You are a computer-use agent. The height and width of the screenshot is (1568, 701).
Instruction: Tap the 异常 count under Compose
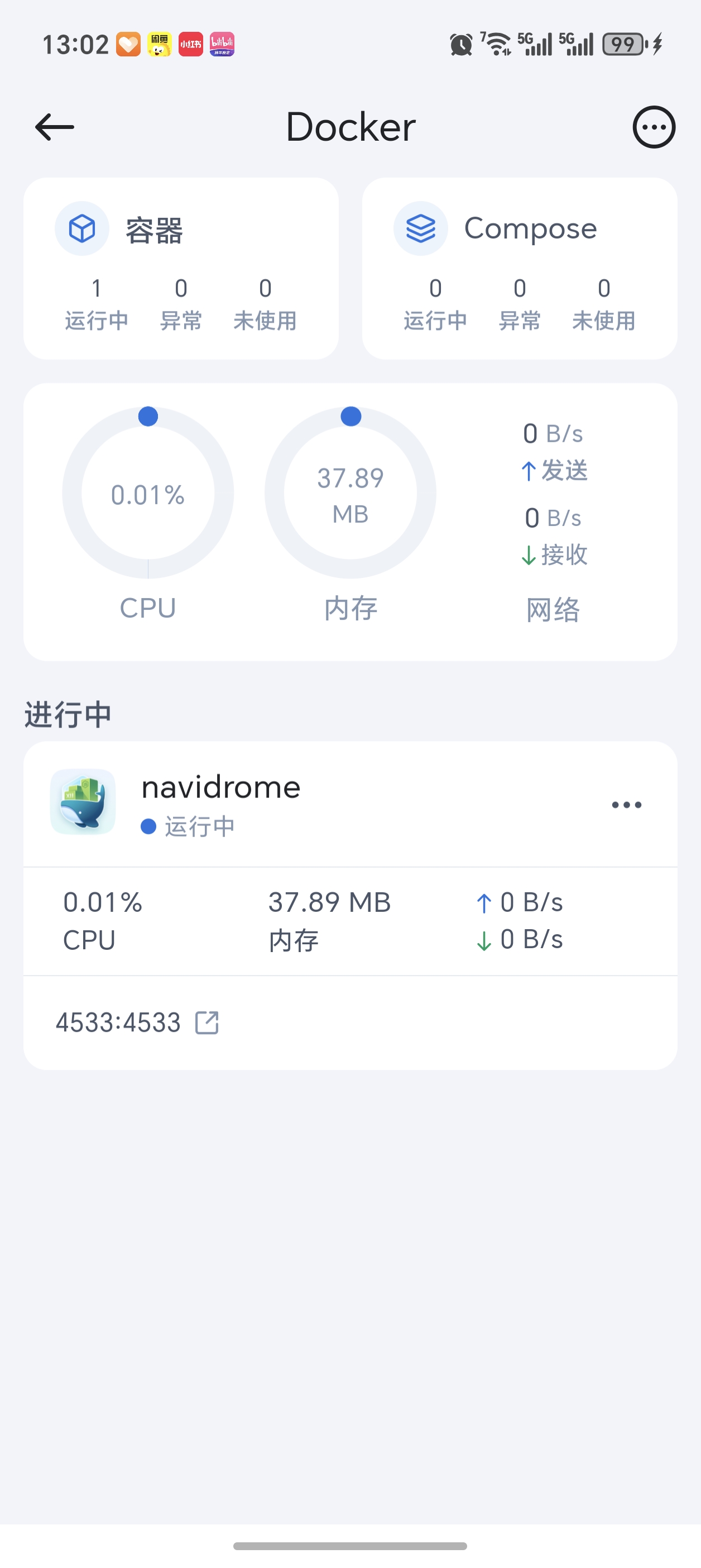point(519,303)
